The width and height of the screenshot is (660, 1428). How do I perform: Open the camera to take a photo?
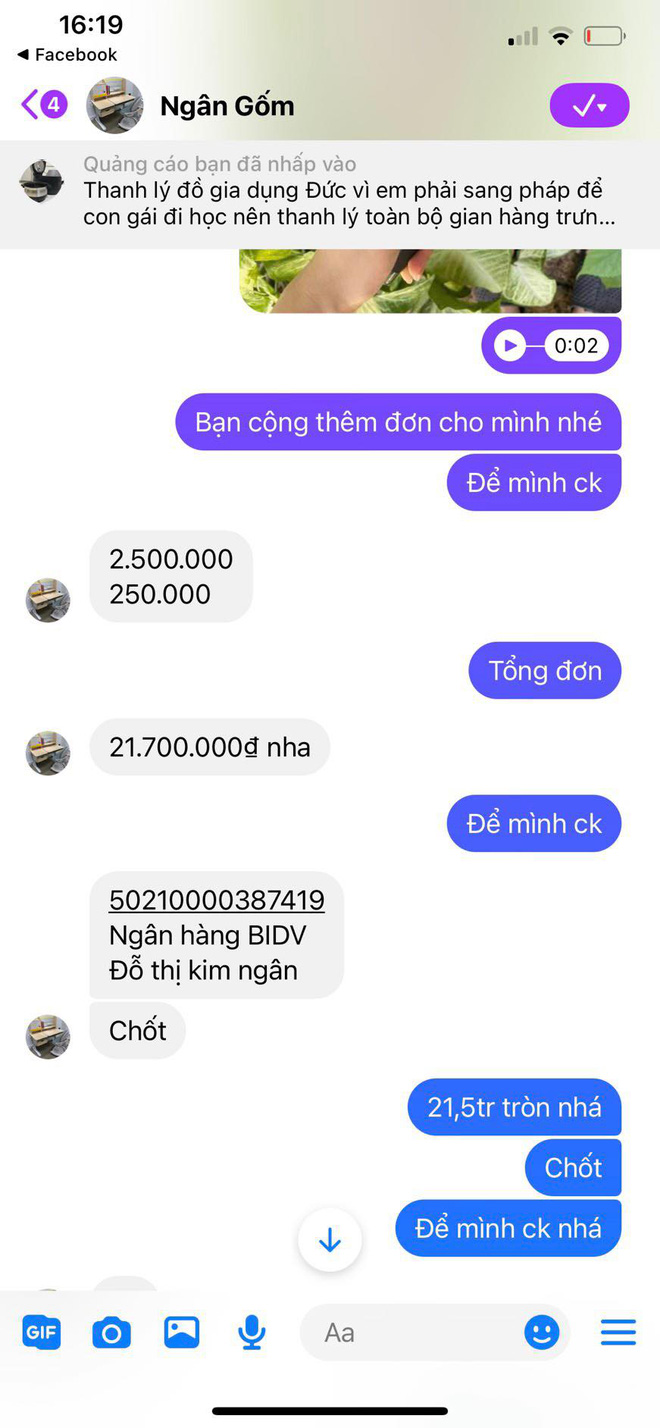(111, 1332)
